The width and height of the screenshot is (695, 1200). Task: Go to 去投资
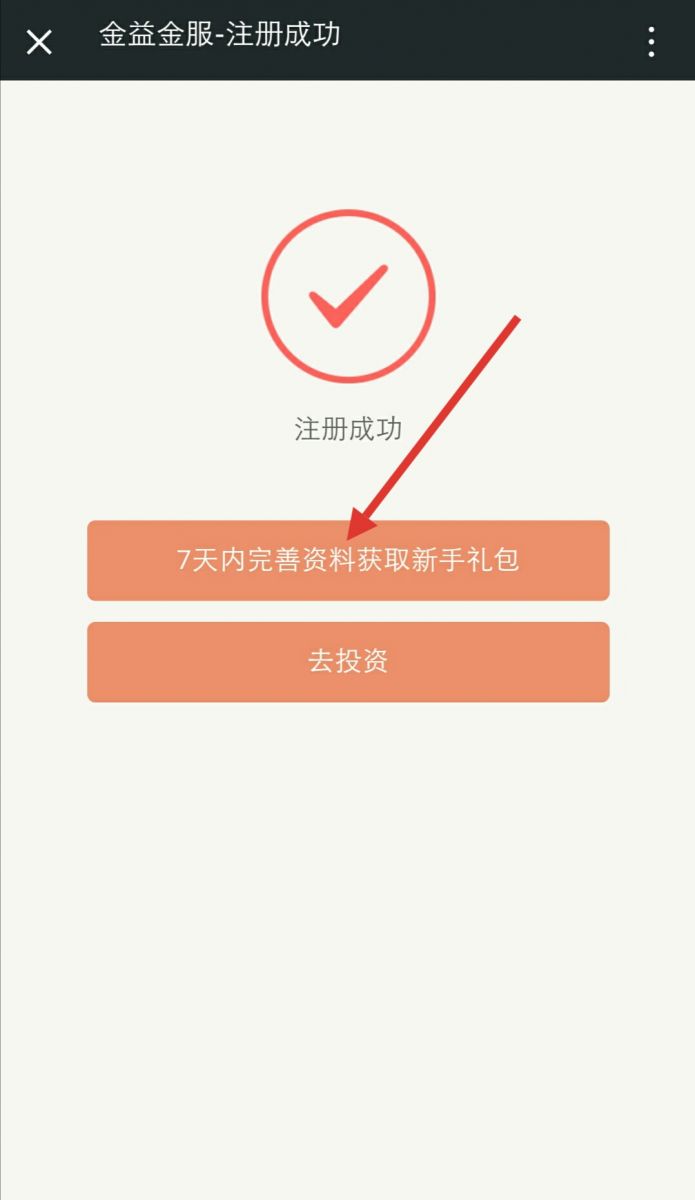tap(348, 662)
